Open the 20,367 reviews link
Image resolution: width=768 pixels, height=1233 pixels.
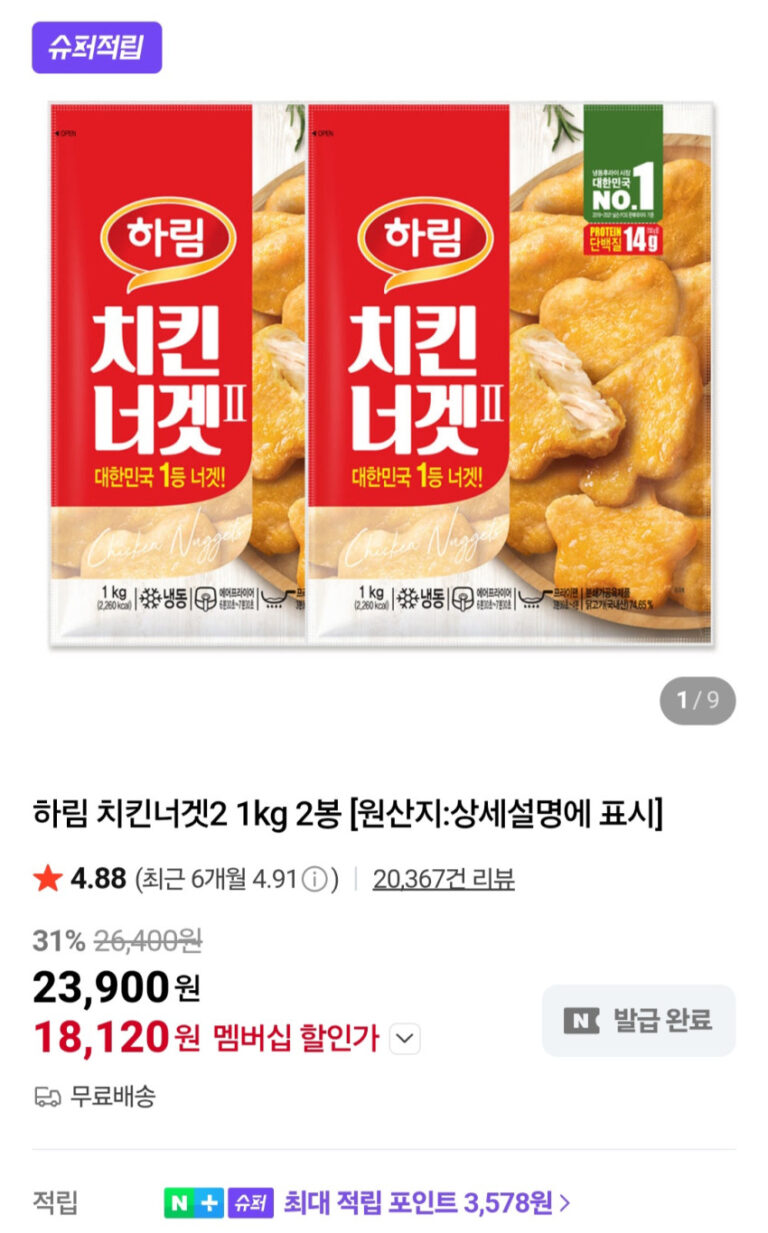pyautogui.click(x=443, y=879)
